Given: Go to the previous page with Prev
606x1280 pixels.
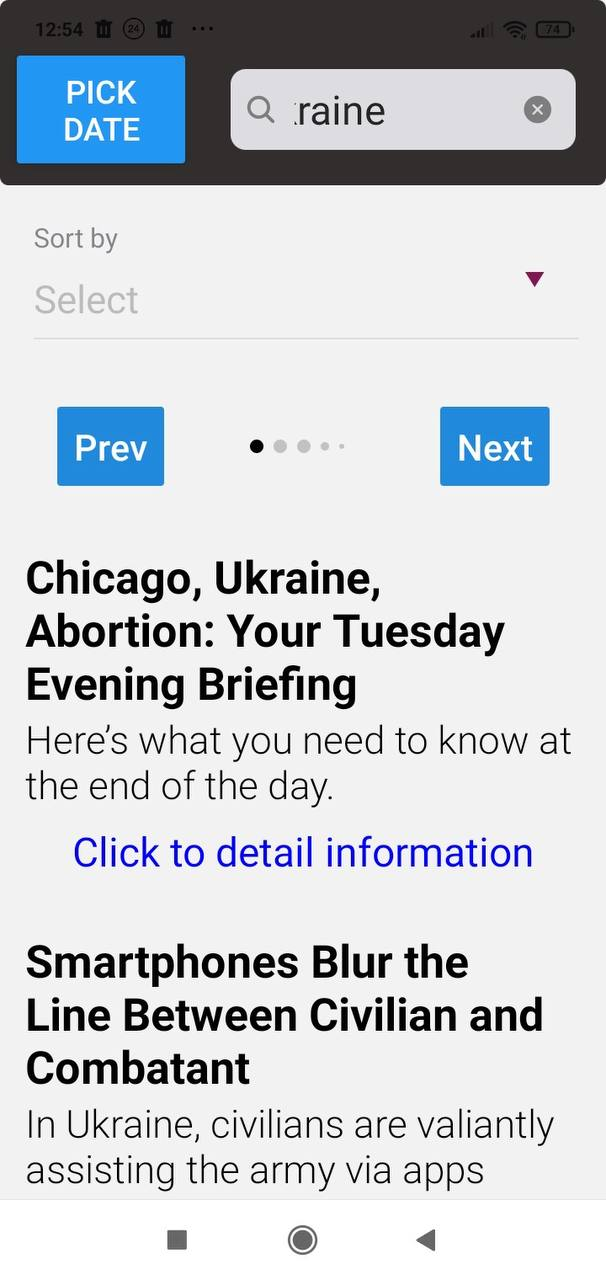Looking at the screenshot, I should point(110,446).
